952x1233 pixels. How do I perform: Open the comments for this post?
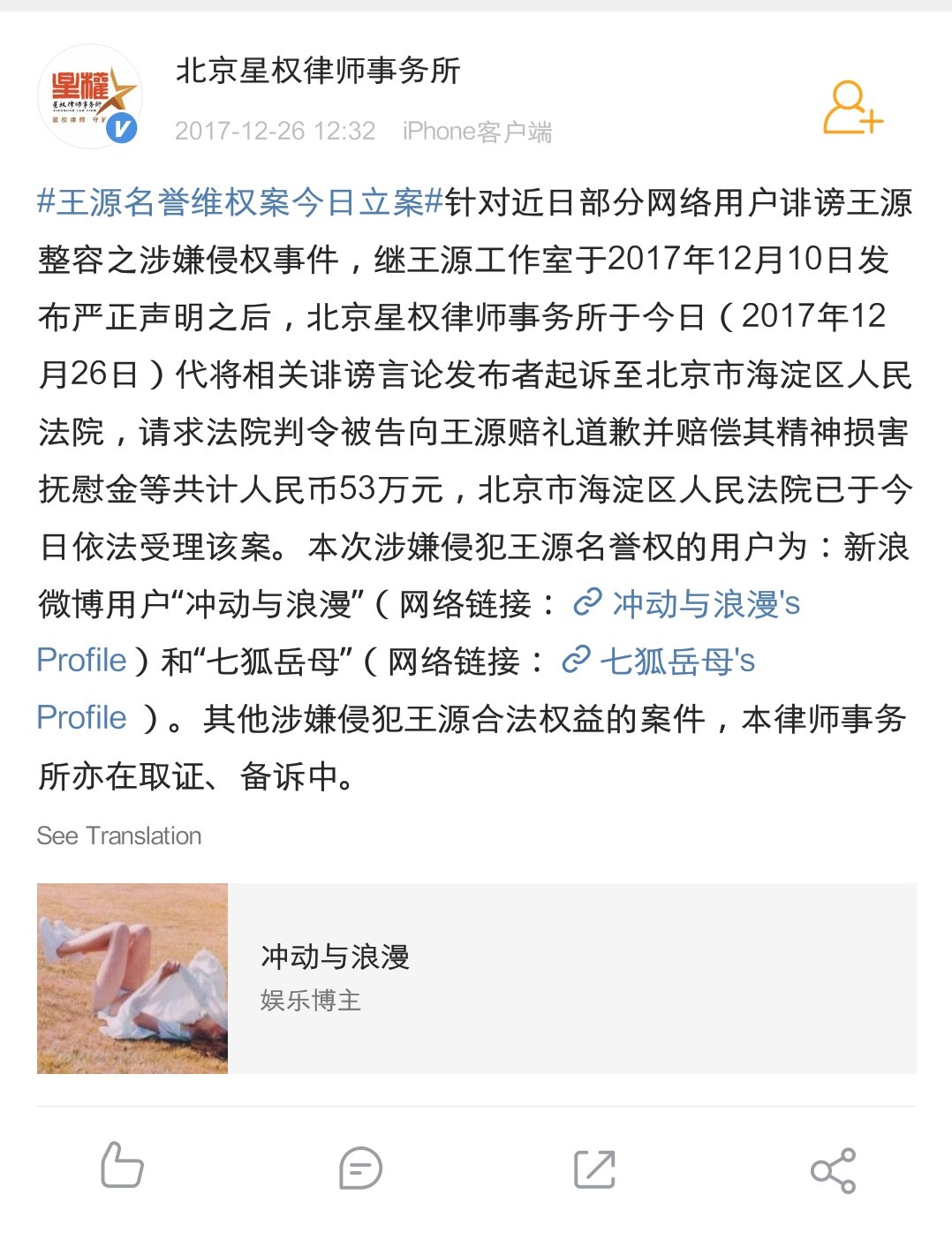click(360, 1169)
